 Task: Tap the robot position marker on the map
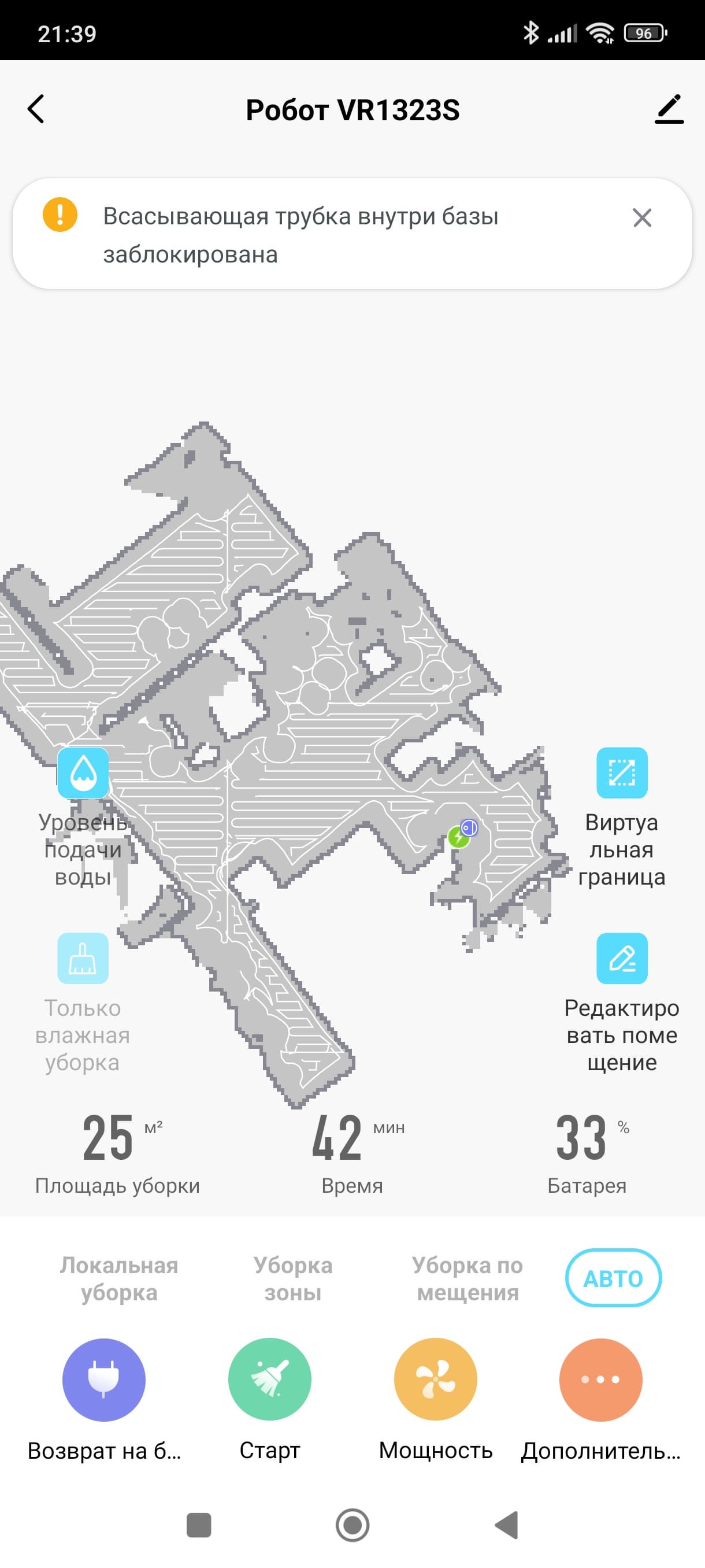(x=469, y=828)
